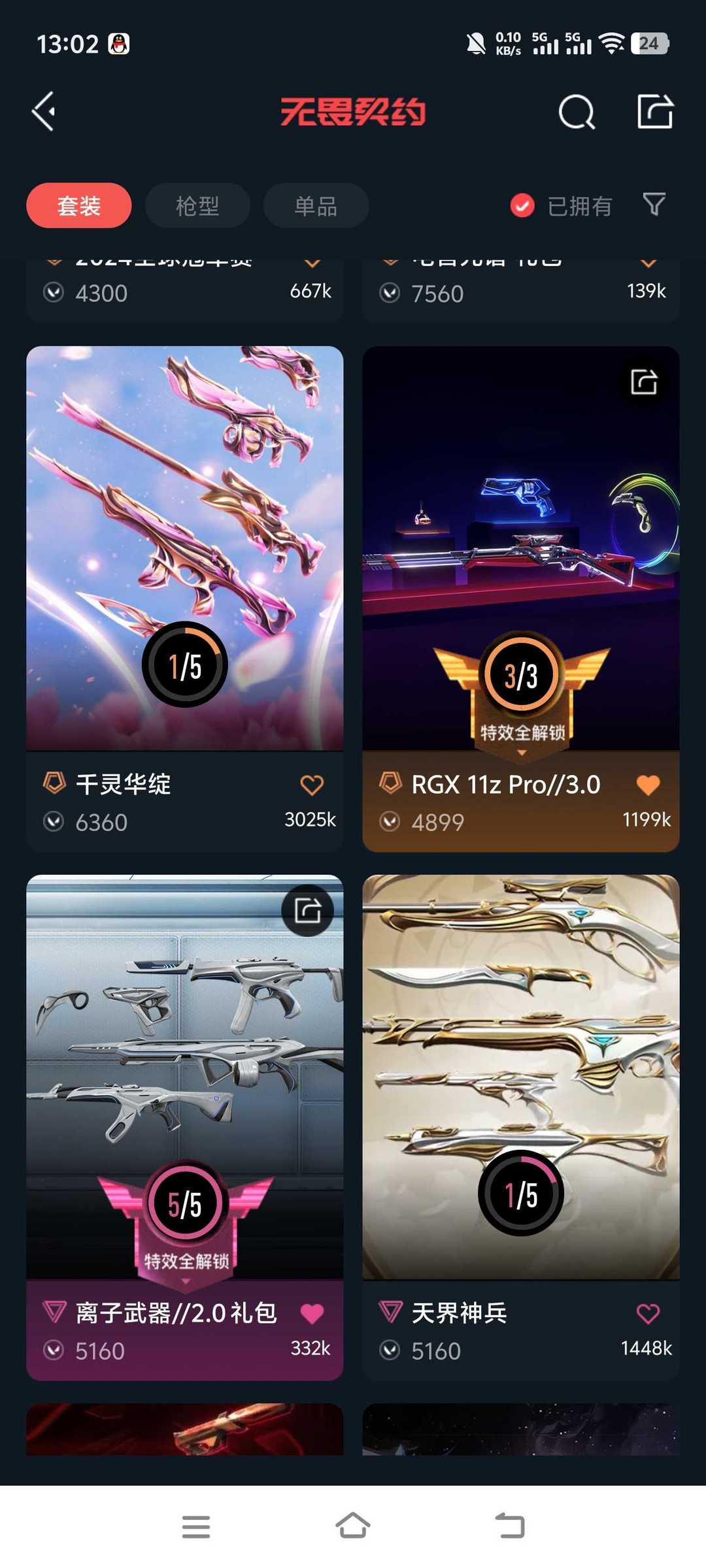Tap the system home button

coord(353,1527)
